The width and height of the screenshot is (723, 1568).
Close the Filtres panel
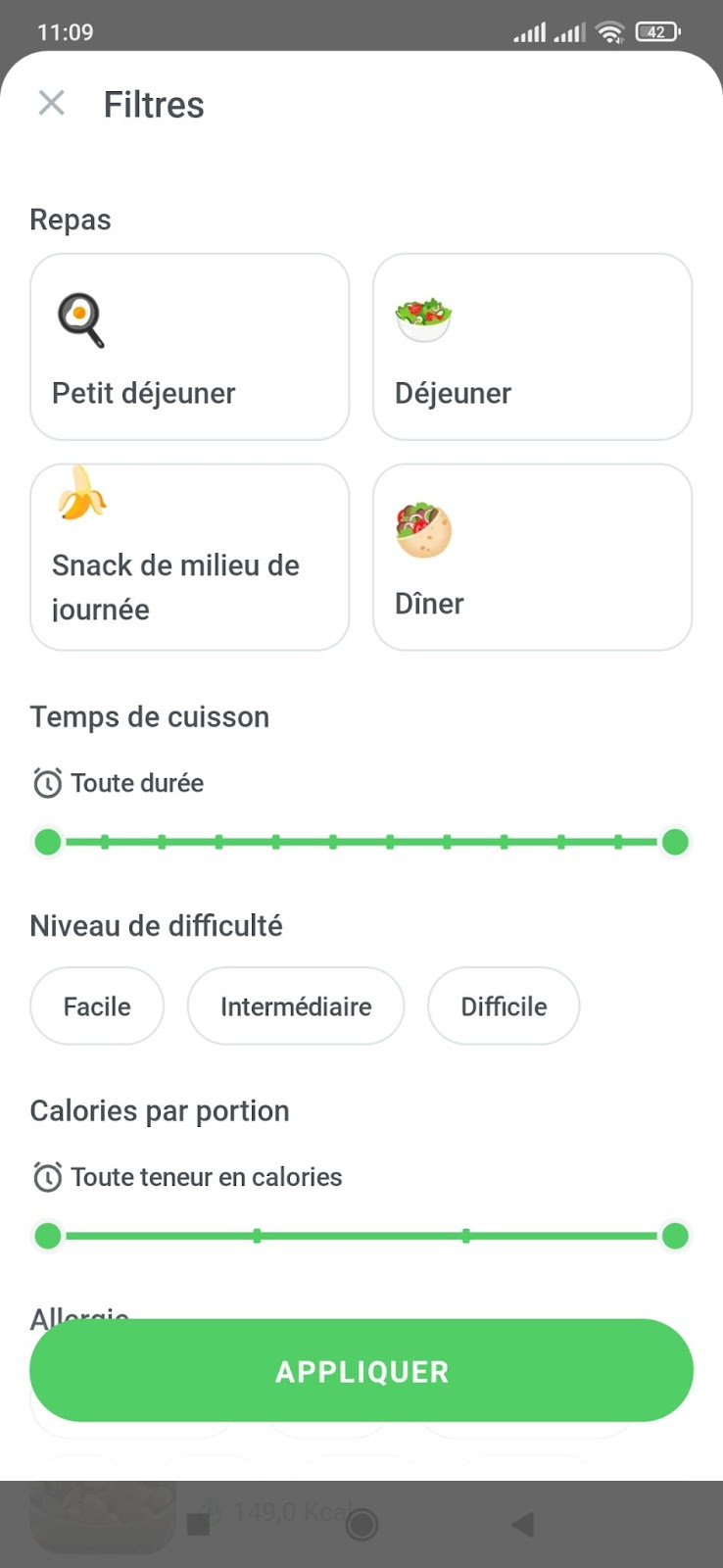tap(51, 103)
